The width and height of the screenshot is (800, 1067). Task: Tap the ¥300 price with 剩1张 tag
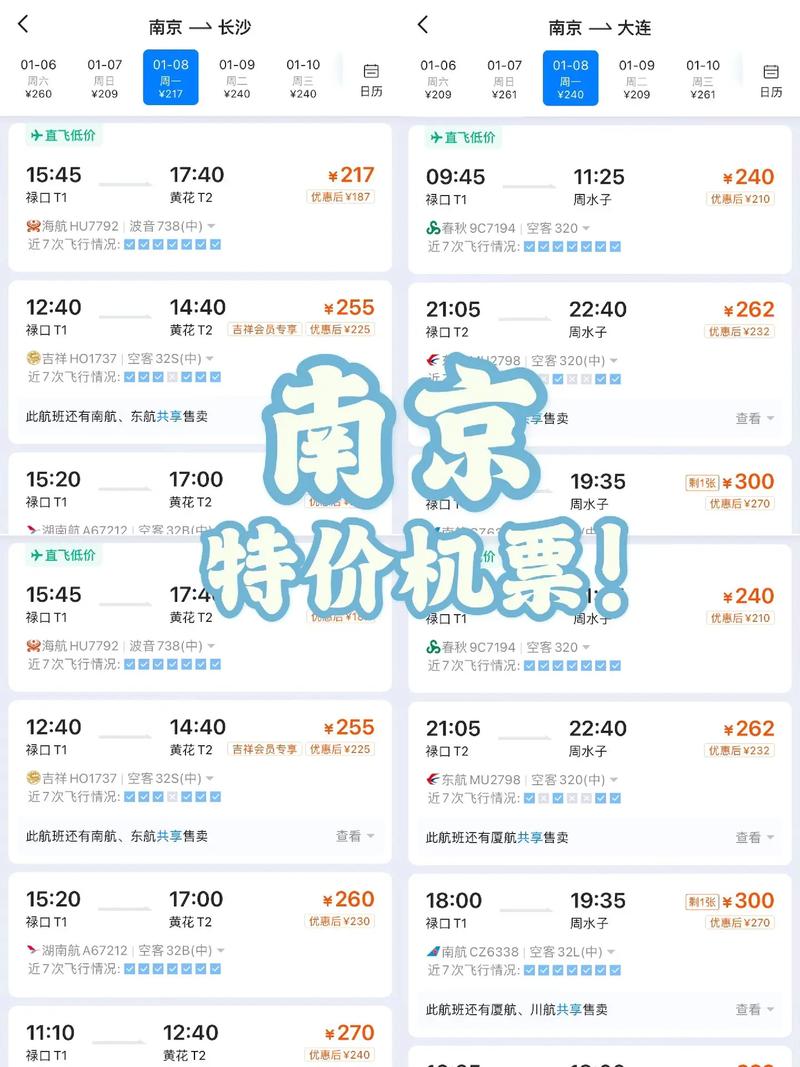click(750, 900)
